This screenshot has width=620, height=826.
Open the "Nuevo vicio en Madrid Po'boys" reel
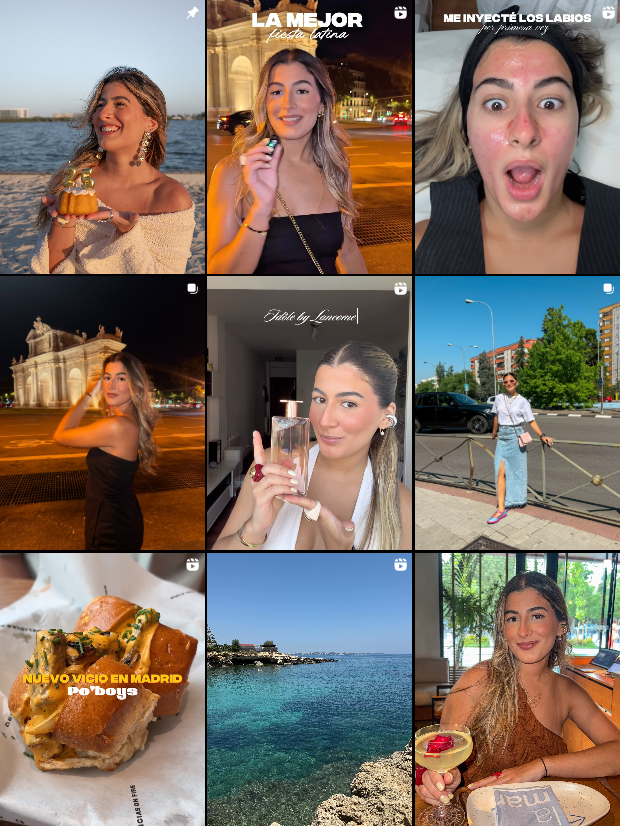[102, 689]
